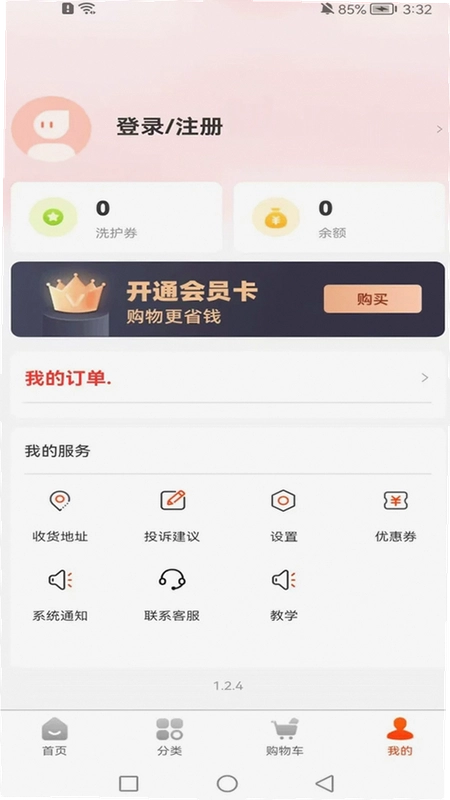The height and width of the screenshot is (800, 450).
Task: Switch to the 分类 tab
Action: coord(169,737)
